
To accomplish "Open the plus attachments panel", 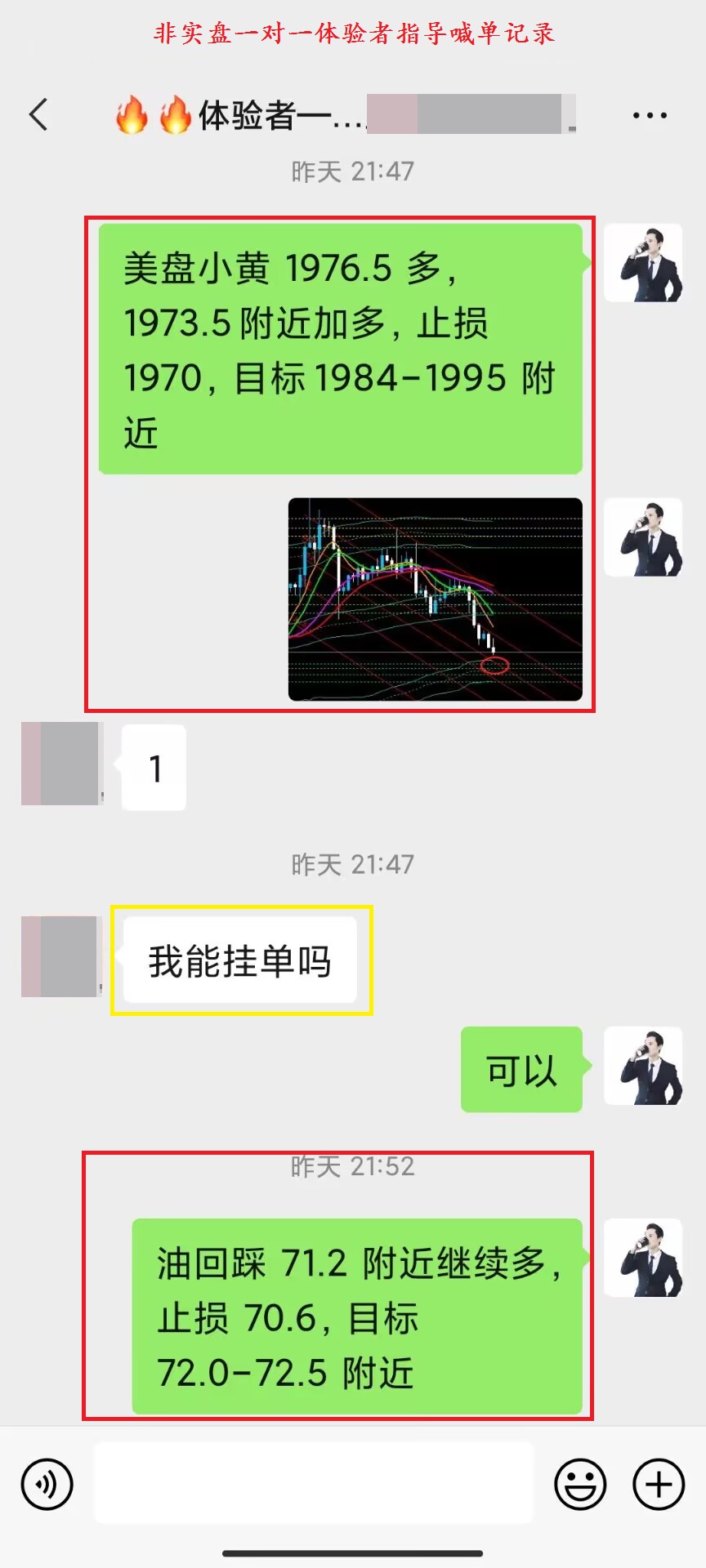I will point(659,1484).
